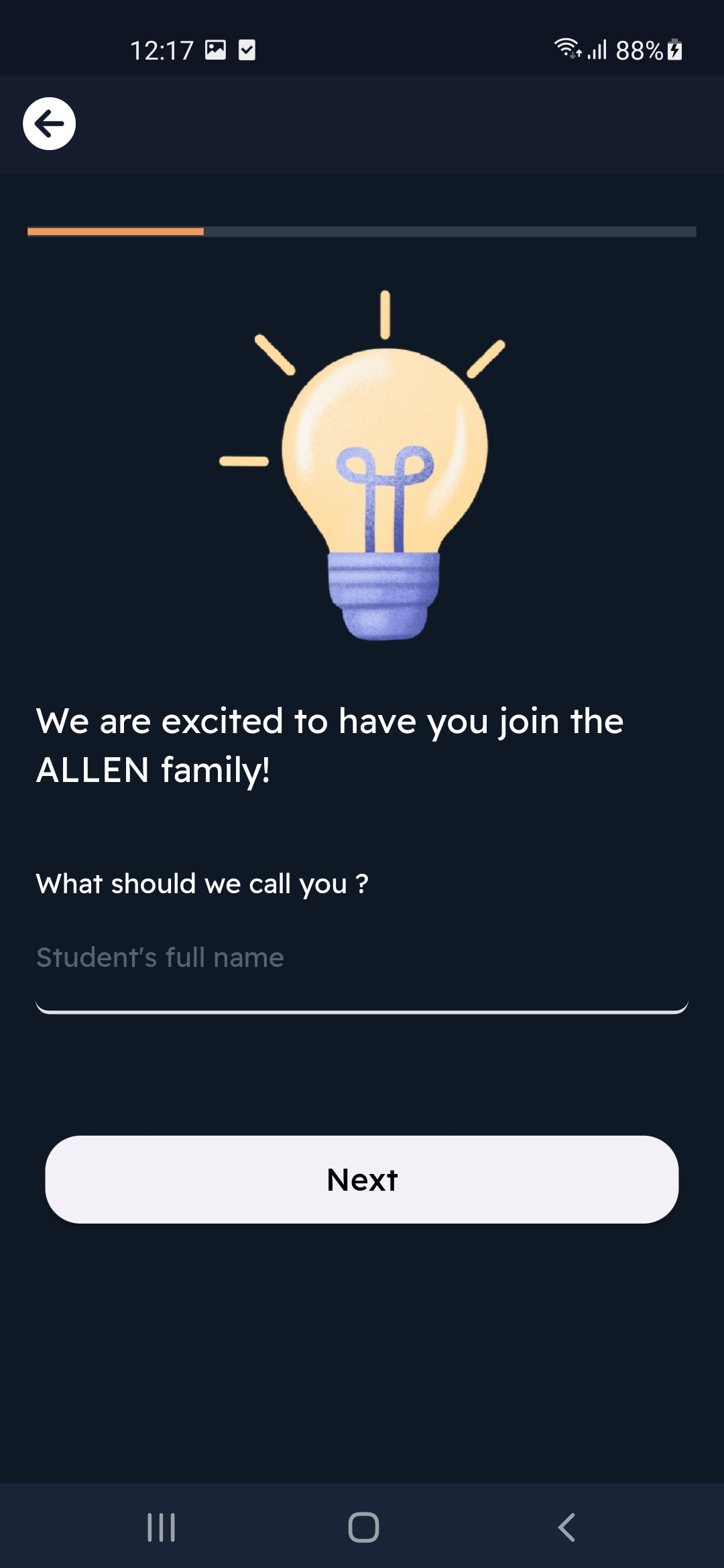Go back using the top arrow icon

point(49,124)
